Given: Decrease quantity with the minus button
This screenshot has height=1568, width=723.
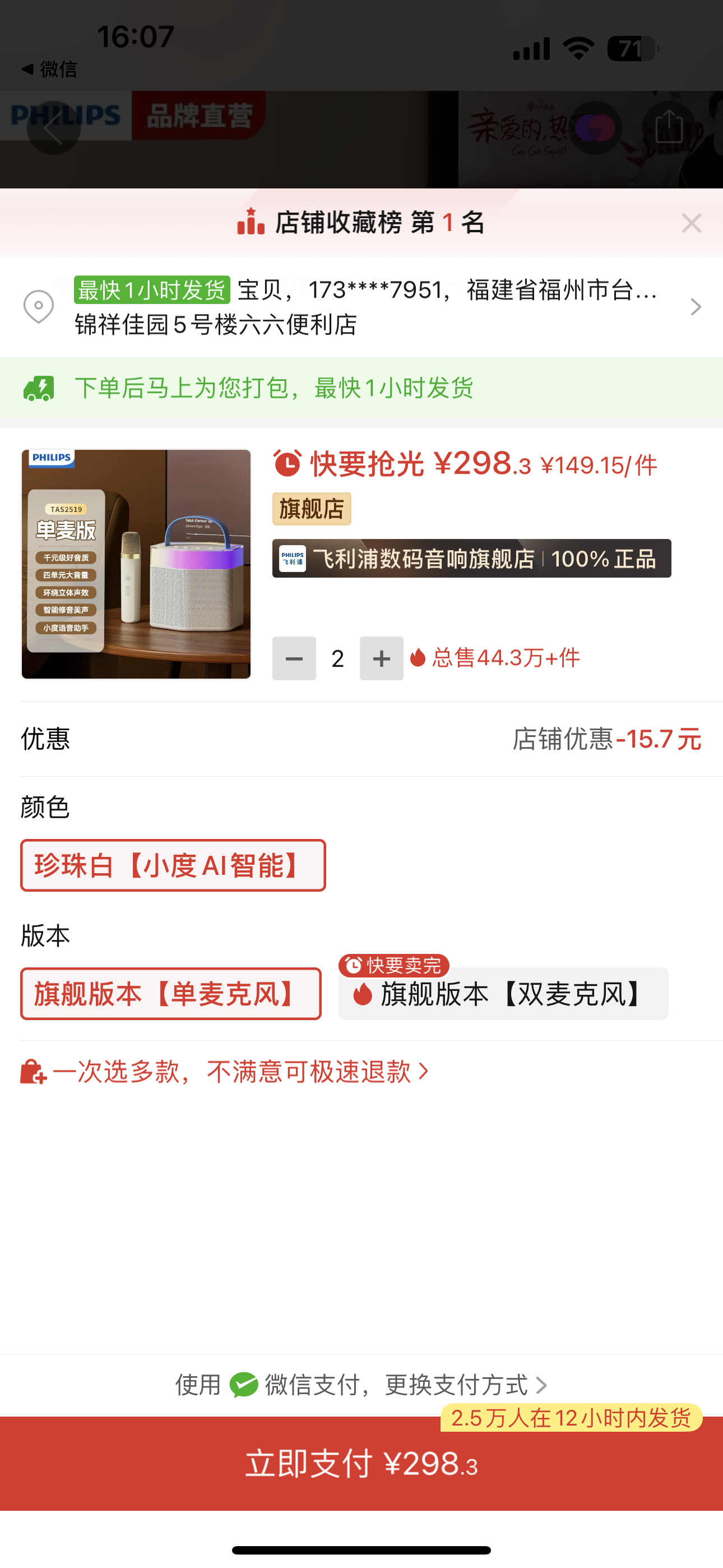Looking at the screenshot, I should coord(294,658).
